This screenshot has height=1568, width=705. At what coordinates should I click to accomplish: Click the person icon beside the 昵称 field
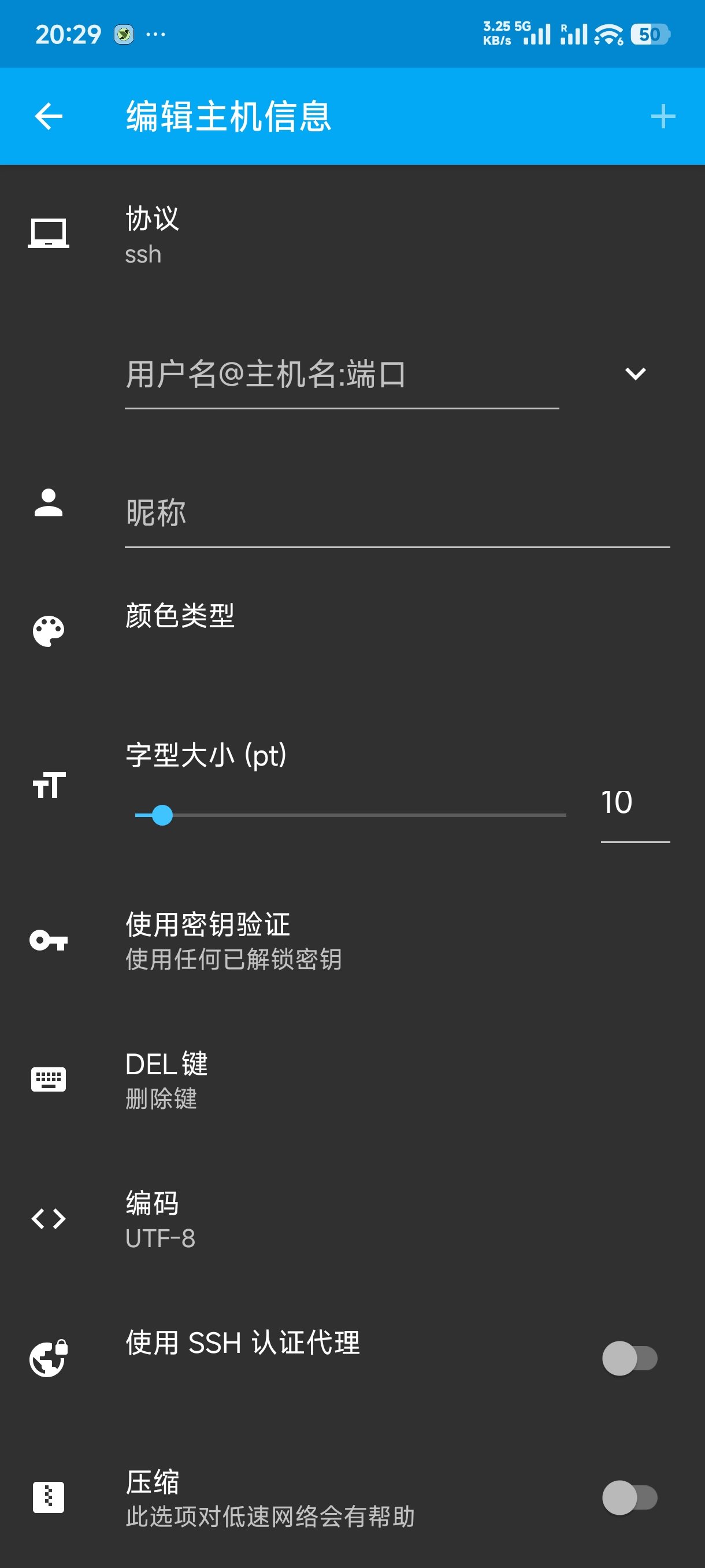coord(47,505)
